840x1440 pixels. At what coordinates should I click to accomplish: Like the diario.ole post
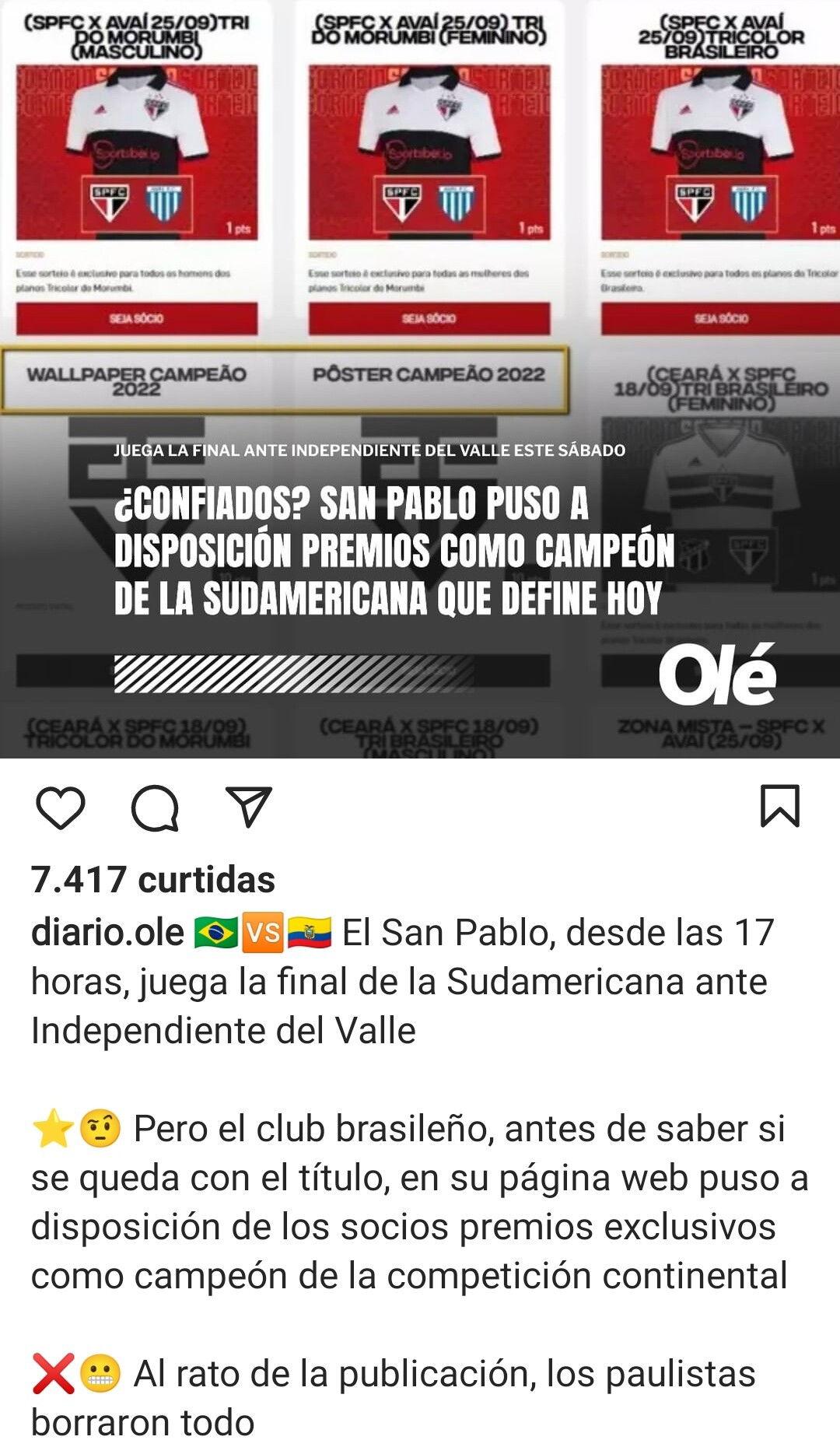(61, 808)
